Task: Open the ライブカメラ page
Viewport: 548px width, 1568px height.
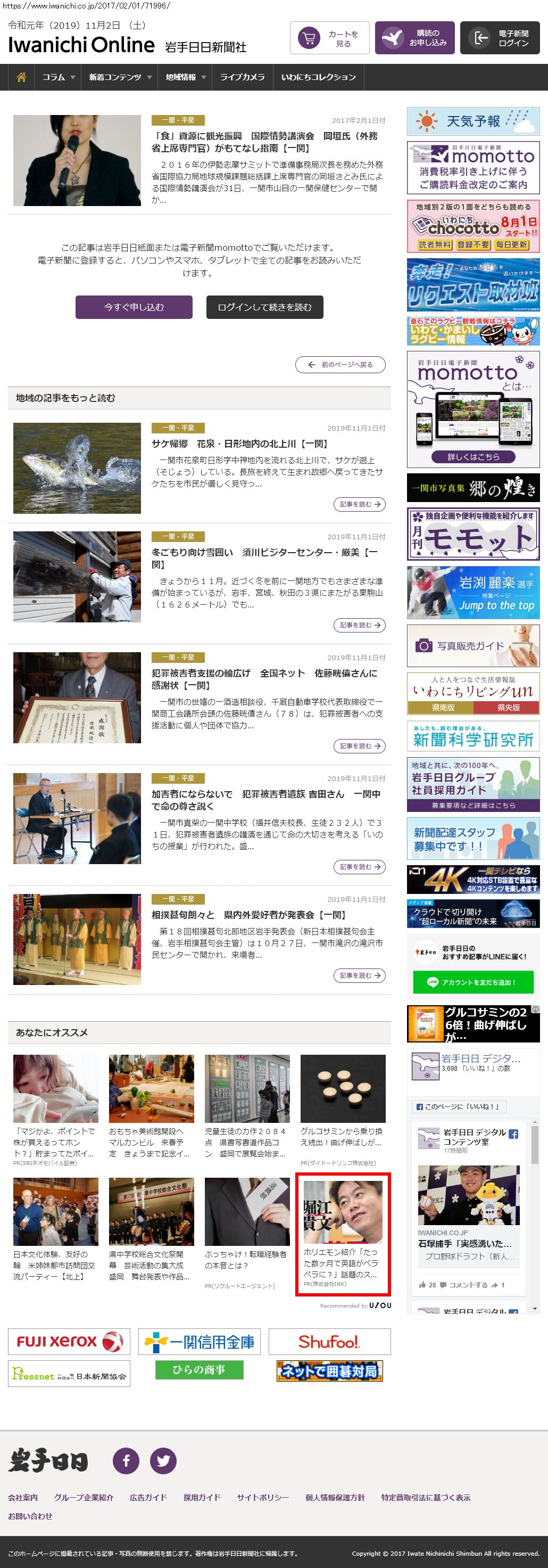Action: pyautogui.click(x=242, y=77)
